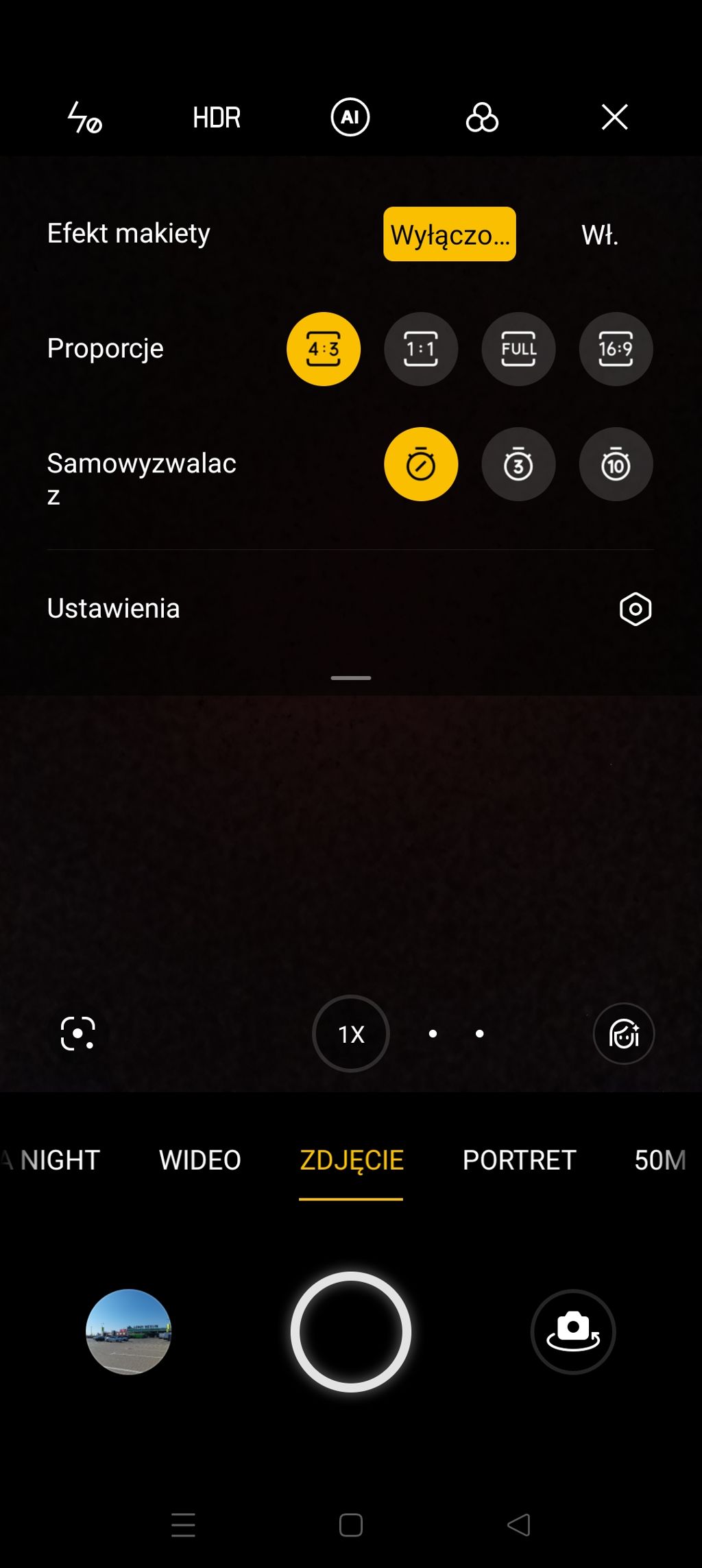
Task: Tap the 1X zoom button
Action: point(351,1033)
